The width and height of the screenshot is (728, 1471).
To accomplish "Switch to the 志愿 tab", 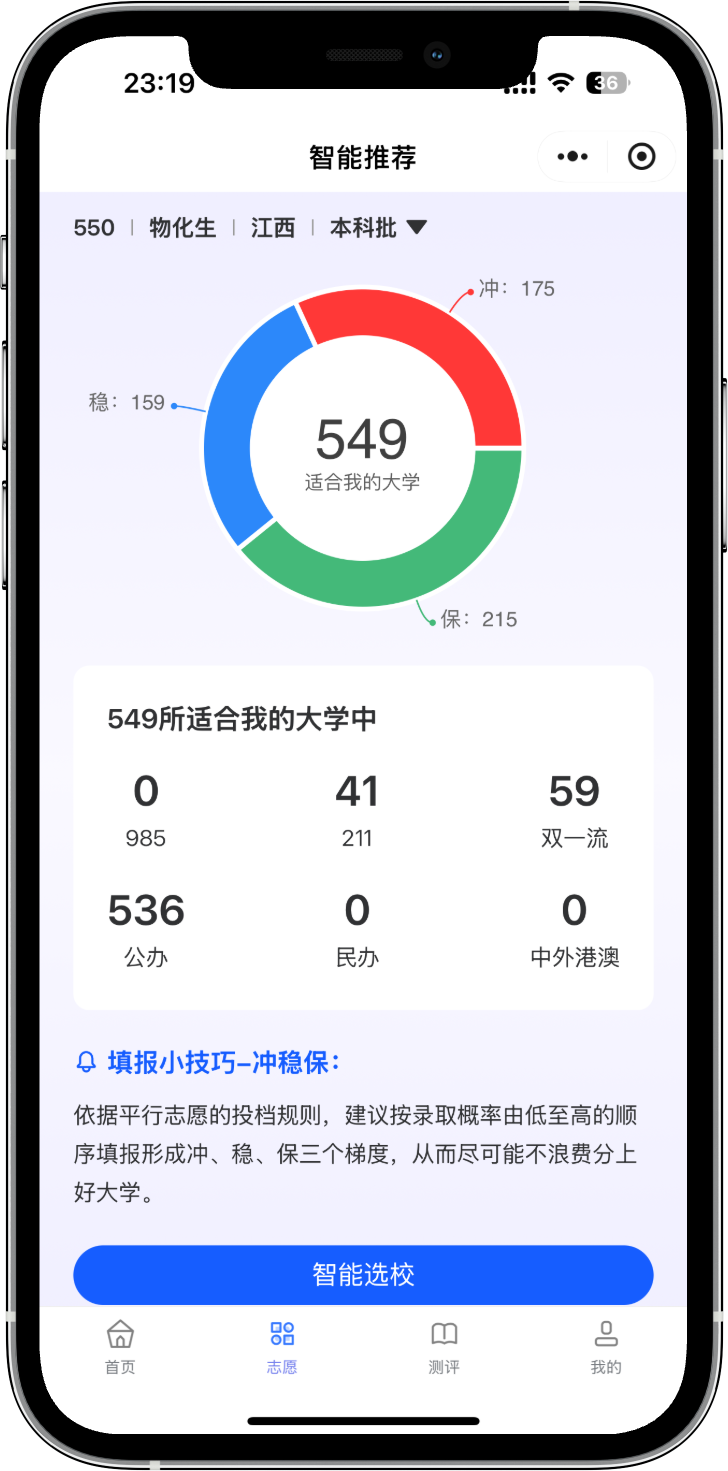I will (x=282, y=1347).
